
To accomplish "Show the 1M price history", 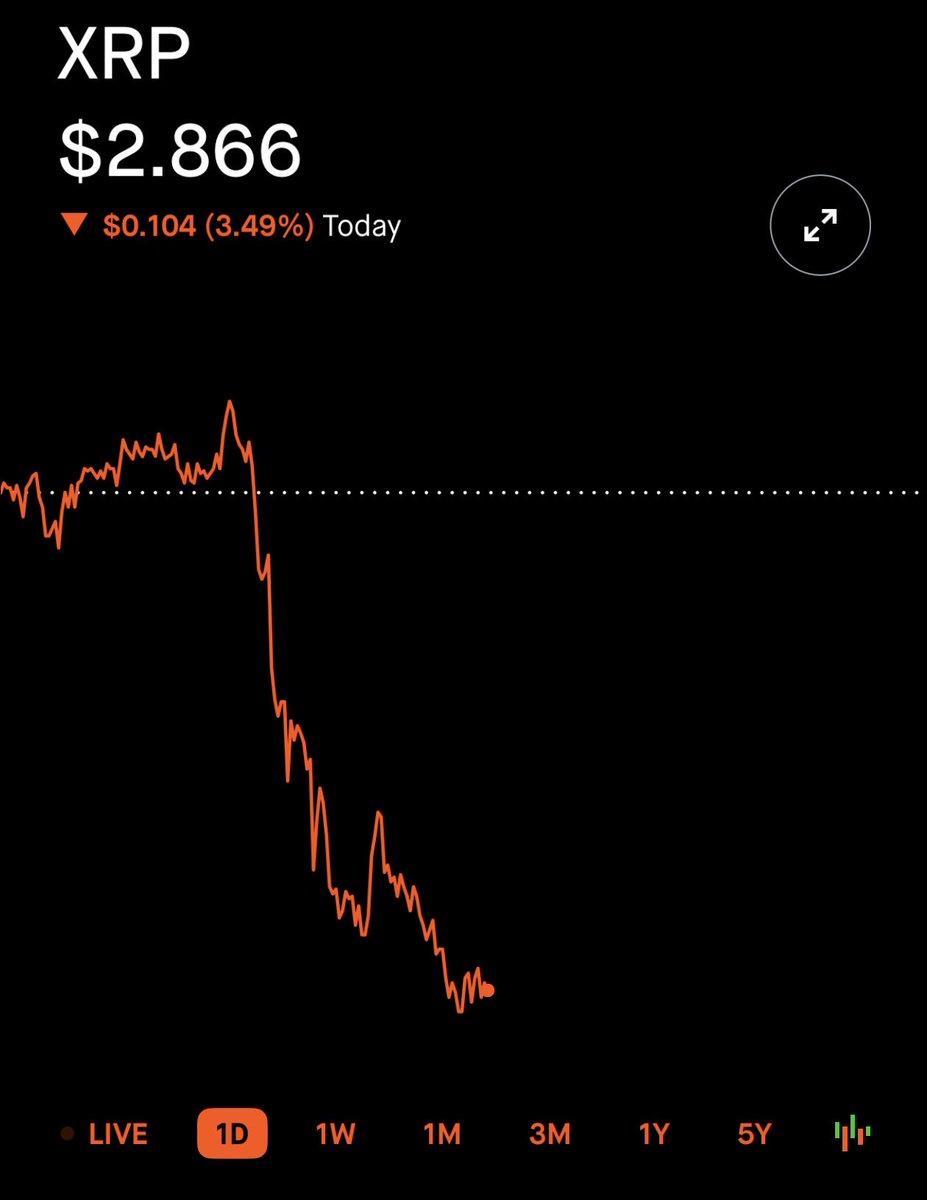I will click(441, 1134).
